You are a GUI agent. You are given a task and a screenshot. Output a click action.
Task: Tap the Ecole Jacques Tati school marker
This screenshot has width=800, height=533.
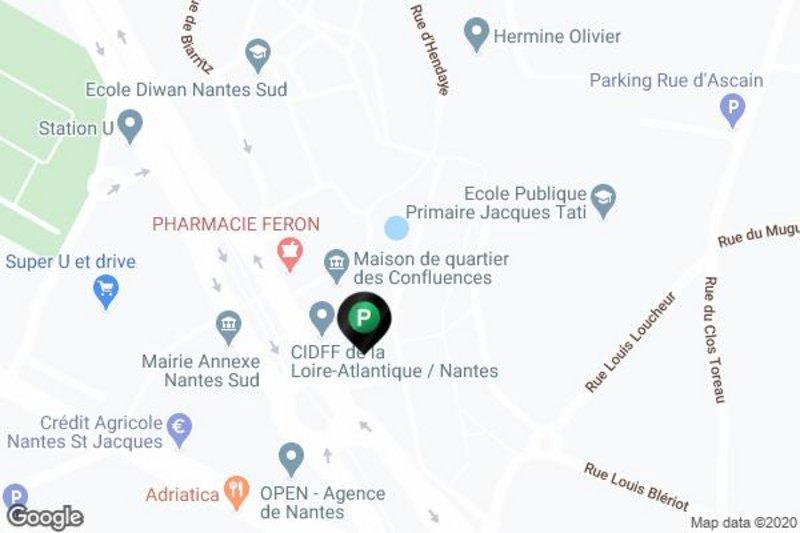pos(602,199)
